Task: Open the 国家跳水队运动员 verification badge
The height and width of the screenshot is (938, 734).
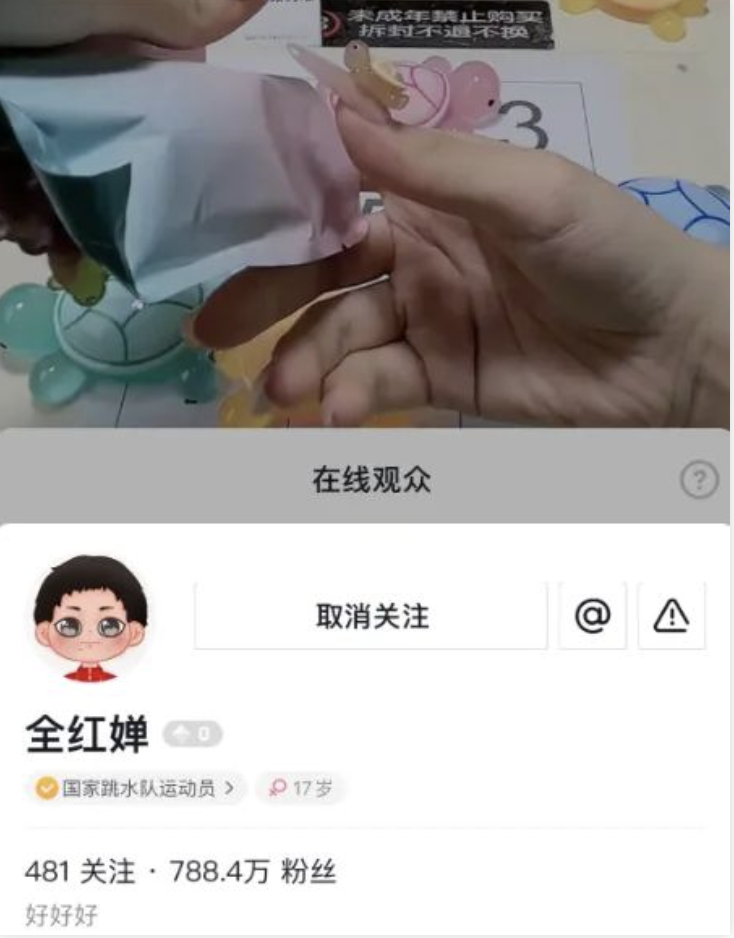Action: pos(136,788)
